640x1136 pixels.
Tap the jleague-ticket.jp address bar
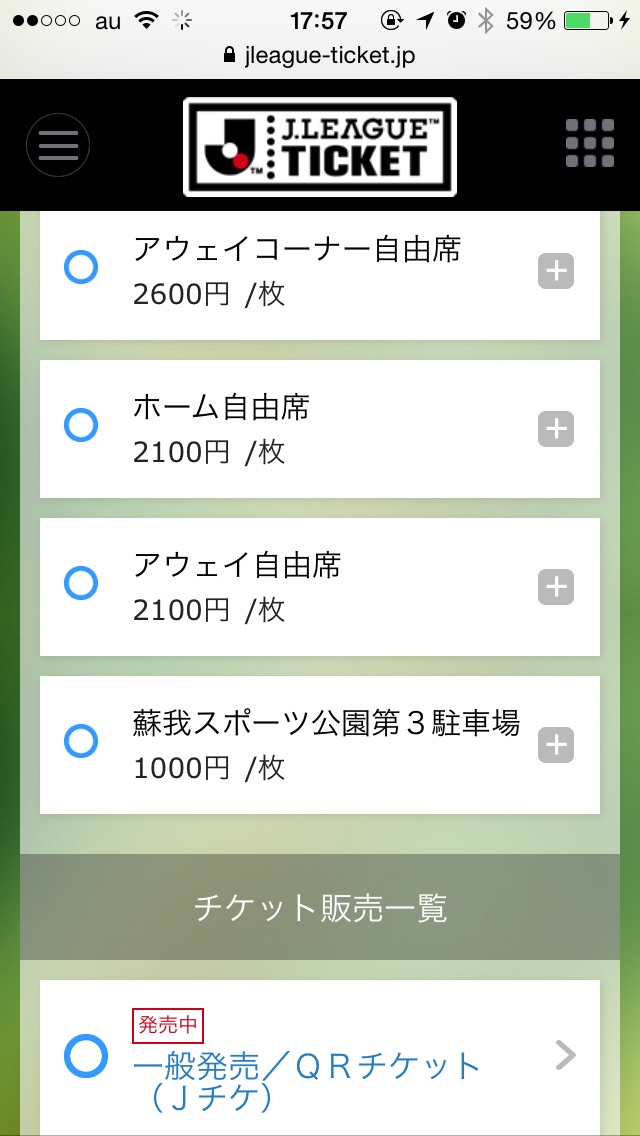click(320, 56)
